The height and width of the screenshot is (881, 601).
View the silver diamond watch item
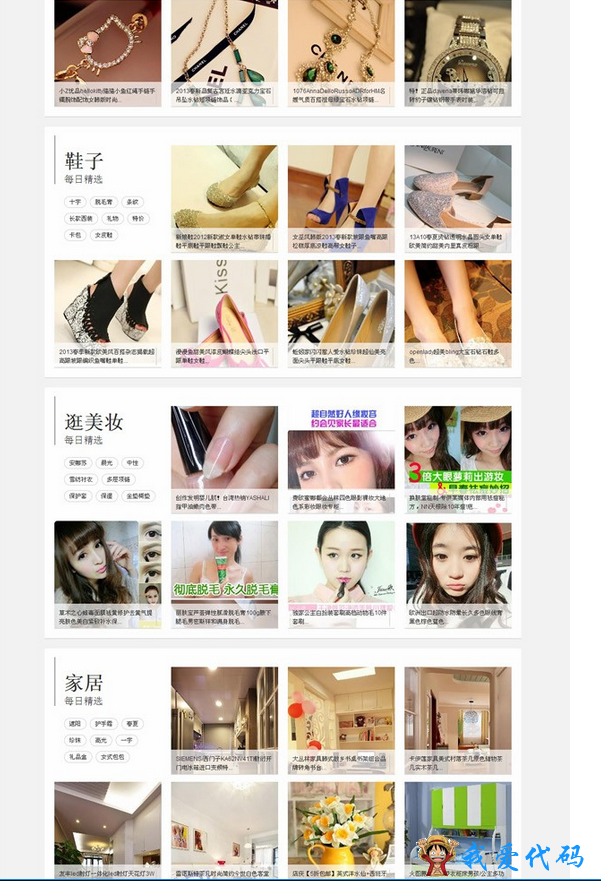tap(457, 47)
